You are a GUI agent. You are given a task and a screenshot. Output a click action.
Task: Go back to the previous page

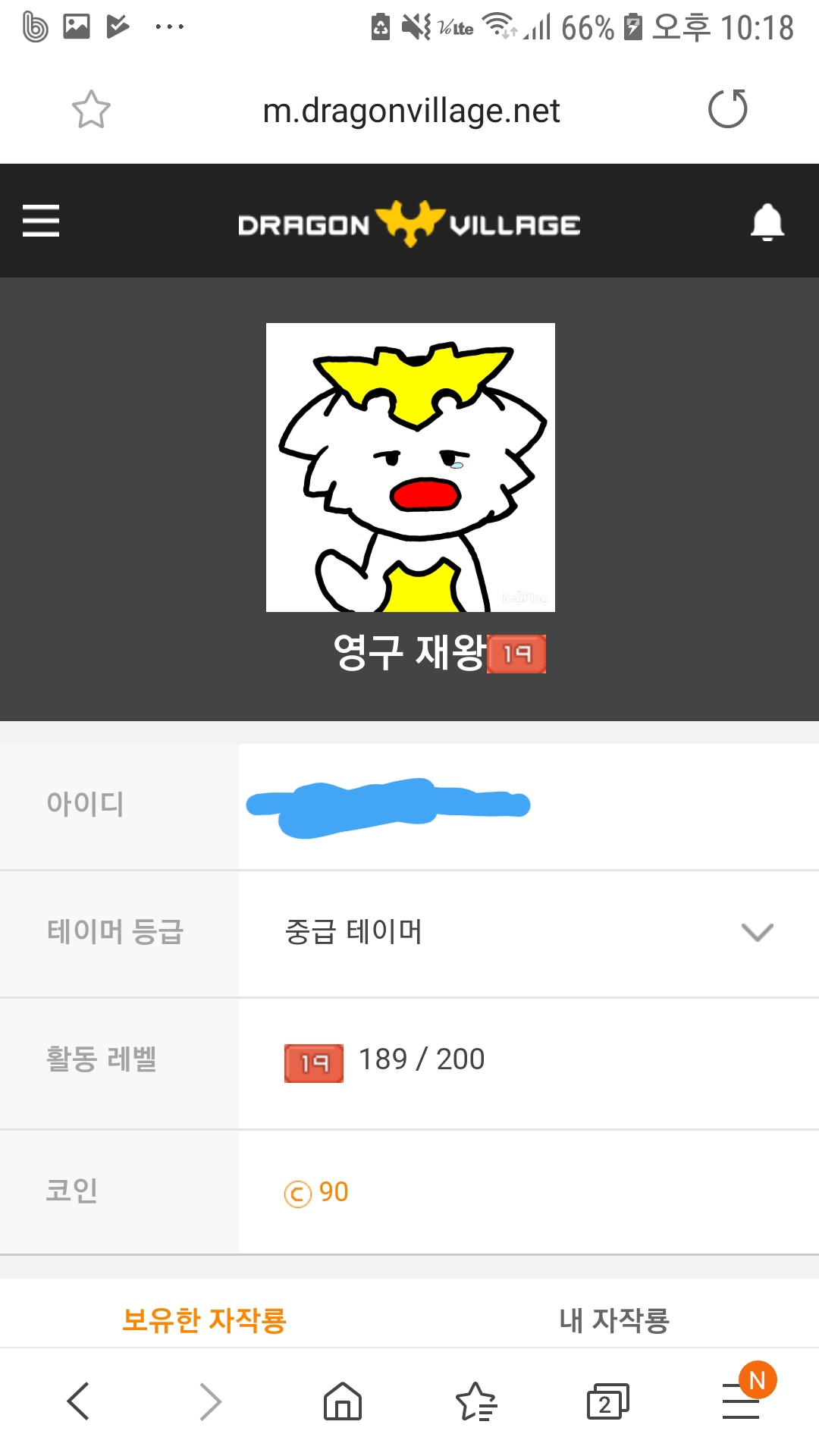79,1401
